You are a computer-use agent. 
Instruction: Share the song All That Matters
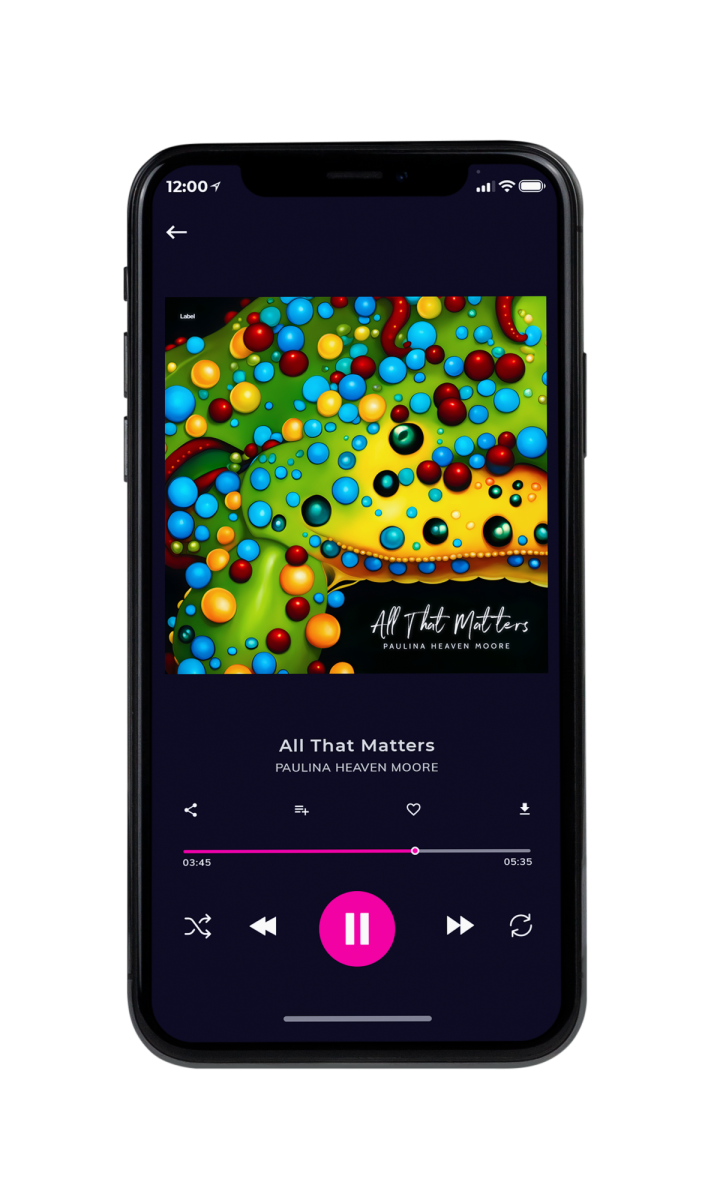tap(191, 810)
